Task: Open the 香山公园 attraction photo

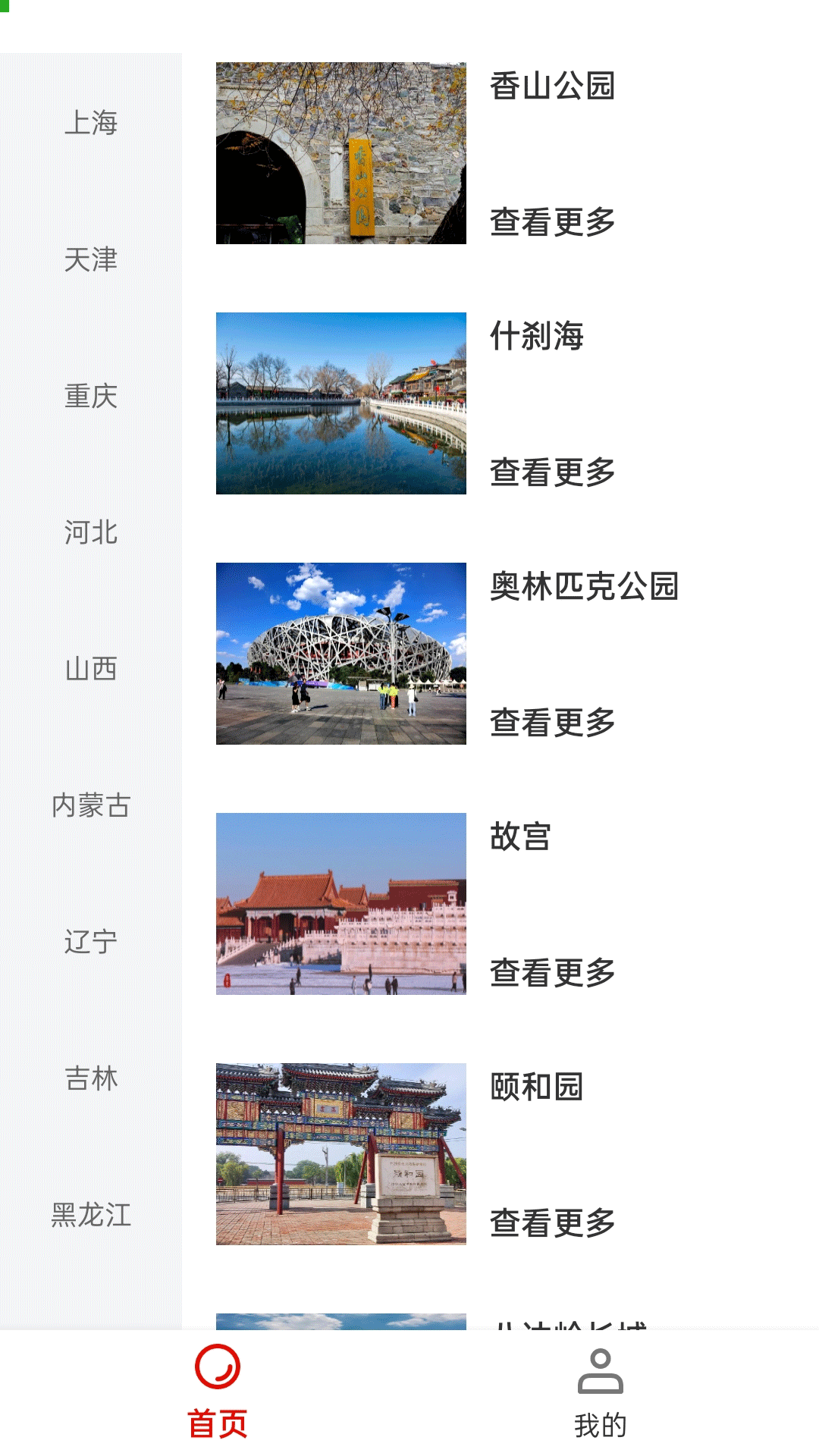Action: pos(341,153)
